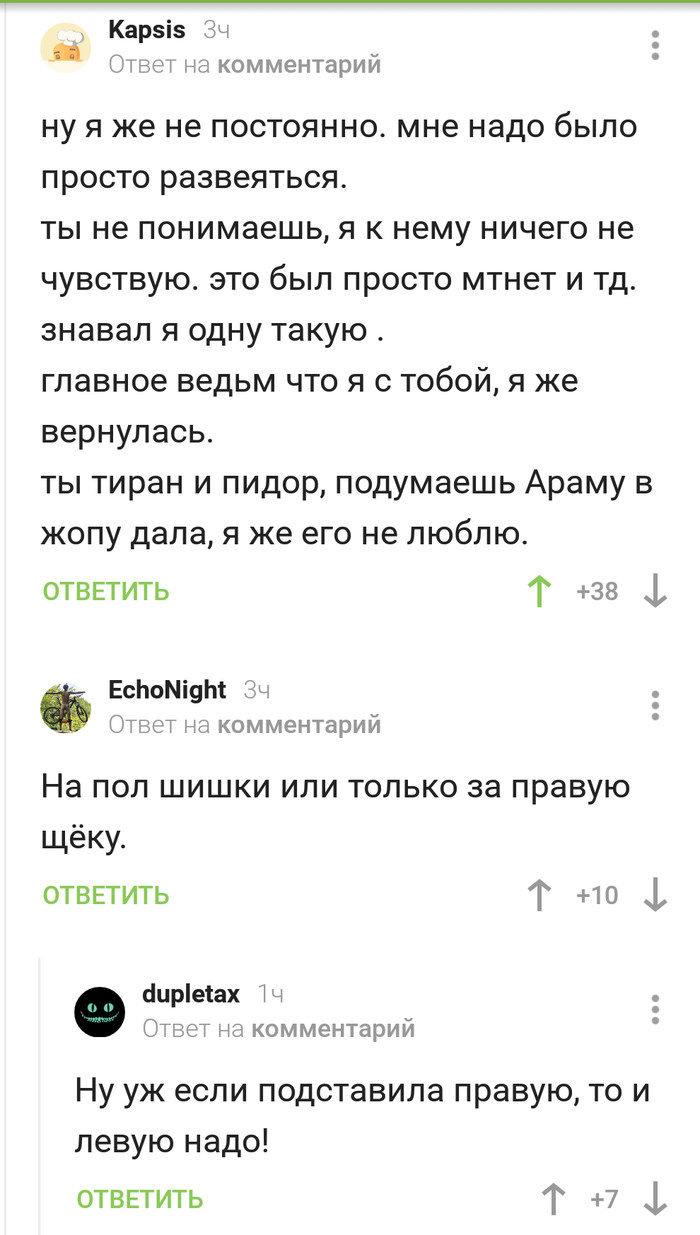
Task: Open overflow menu on Kapsis's comment
Action: coord(655,46)
